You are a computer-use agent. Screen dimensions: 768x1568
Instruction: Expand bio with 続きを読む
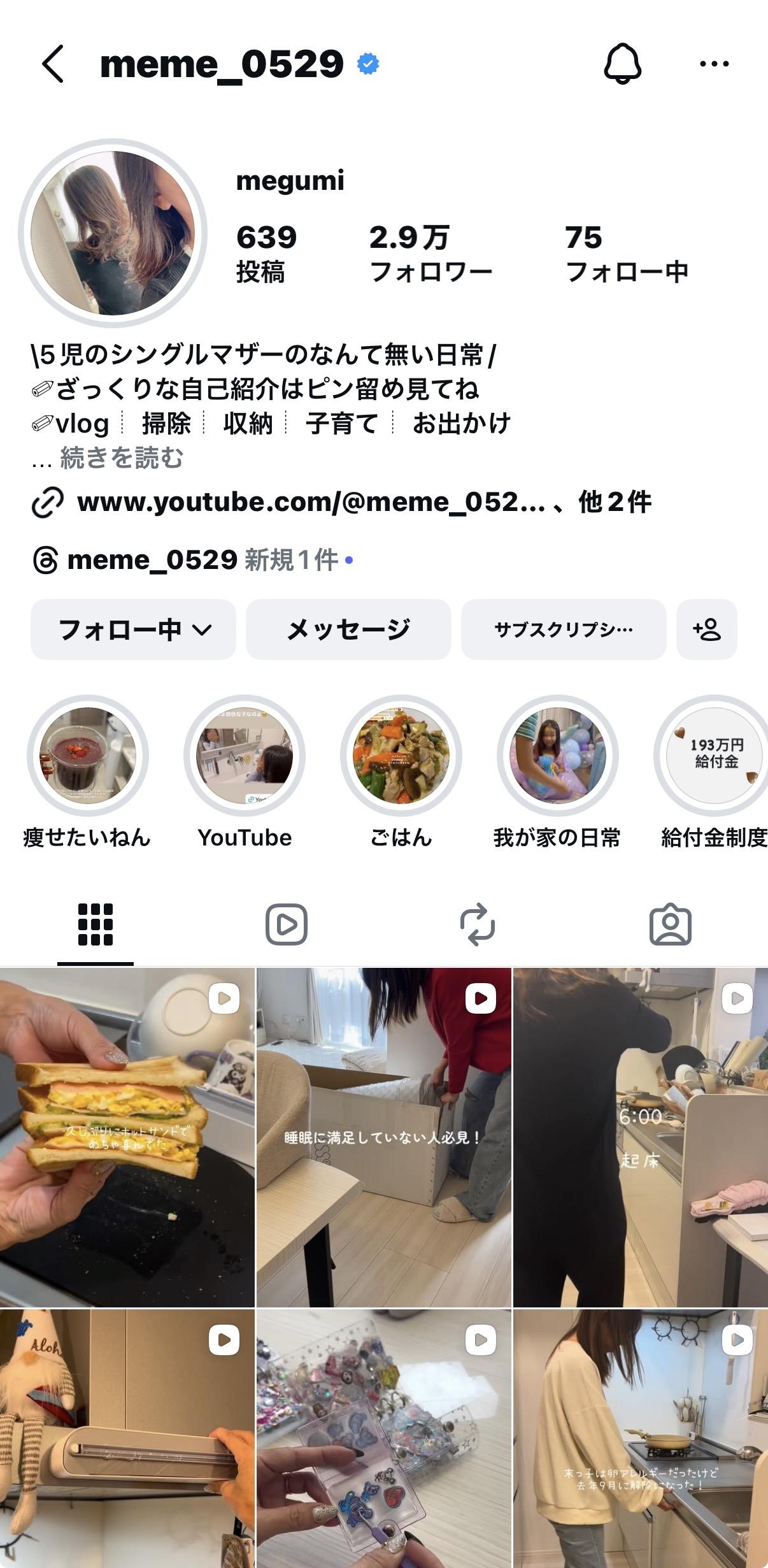121,457
